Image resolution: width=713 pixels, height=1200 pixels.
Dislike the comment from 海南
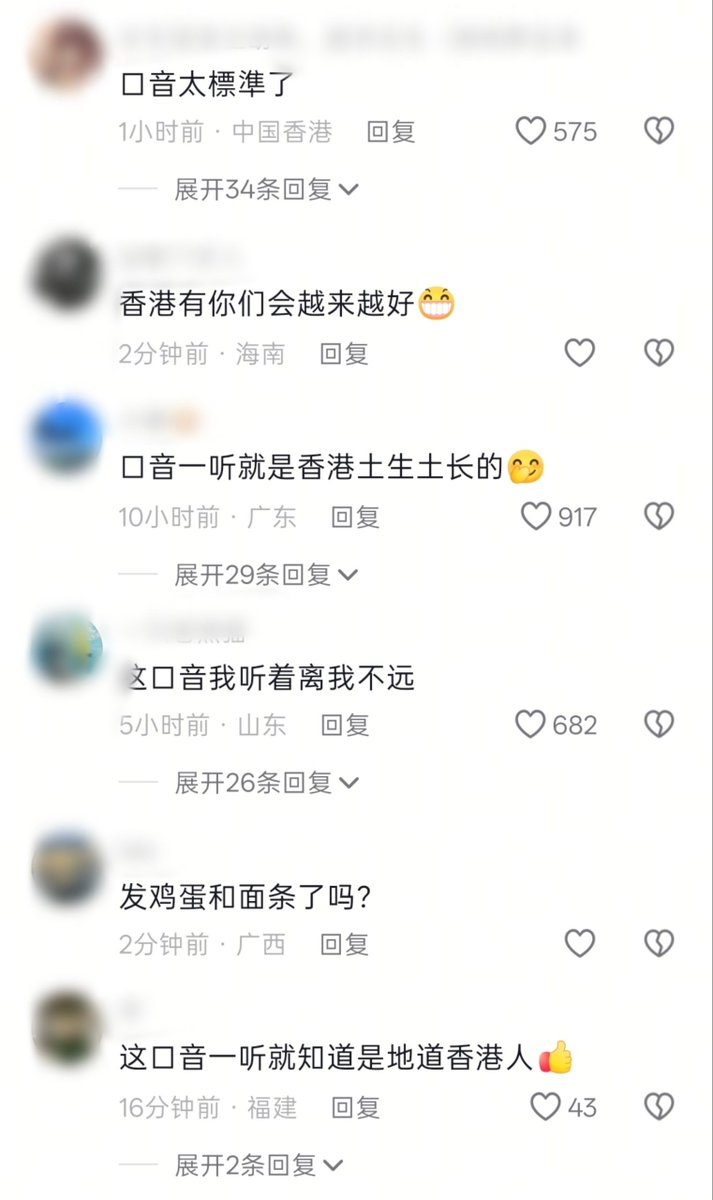coord(658,353)
